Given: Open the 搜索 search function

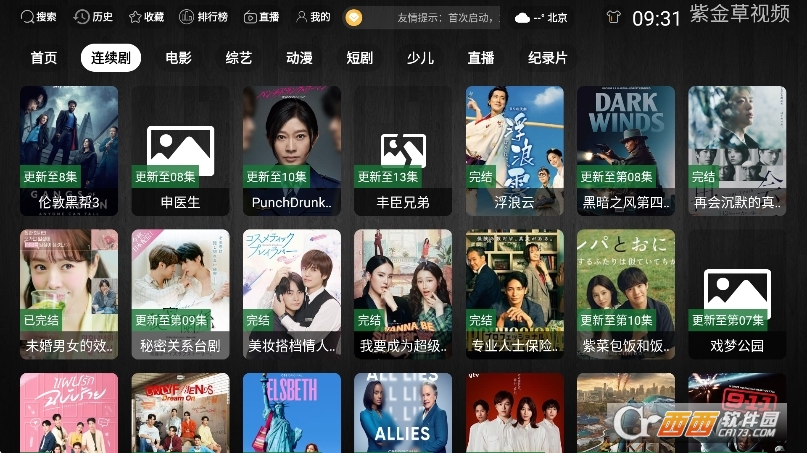Looking at the screenshot, I should [x=40, y=17].
